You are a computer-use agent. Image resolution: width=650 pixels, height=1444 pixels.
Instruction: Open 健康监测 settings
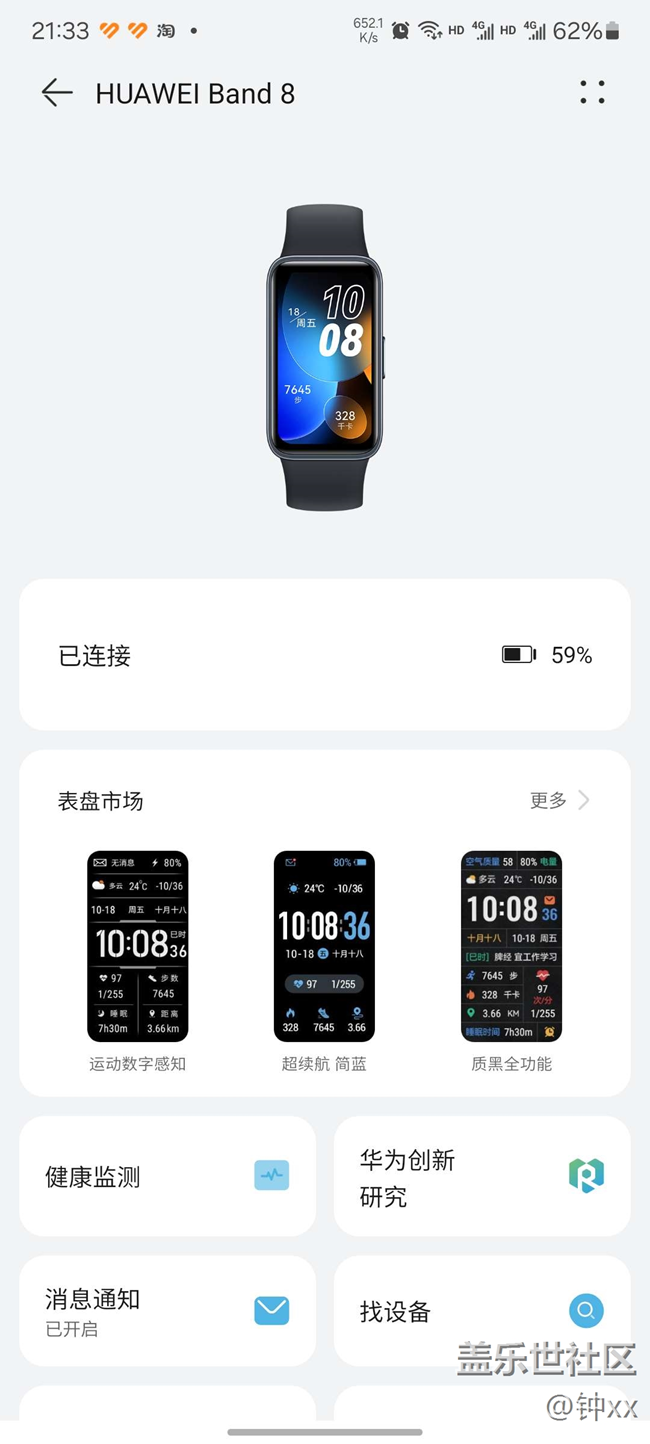coord(167,1176)
